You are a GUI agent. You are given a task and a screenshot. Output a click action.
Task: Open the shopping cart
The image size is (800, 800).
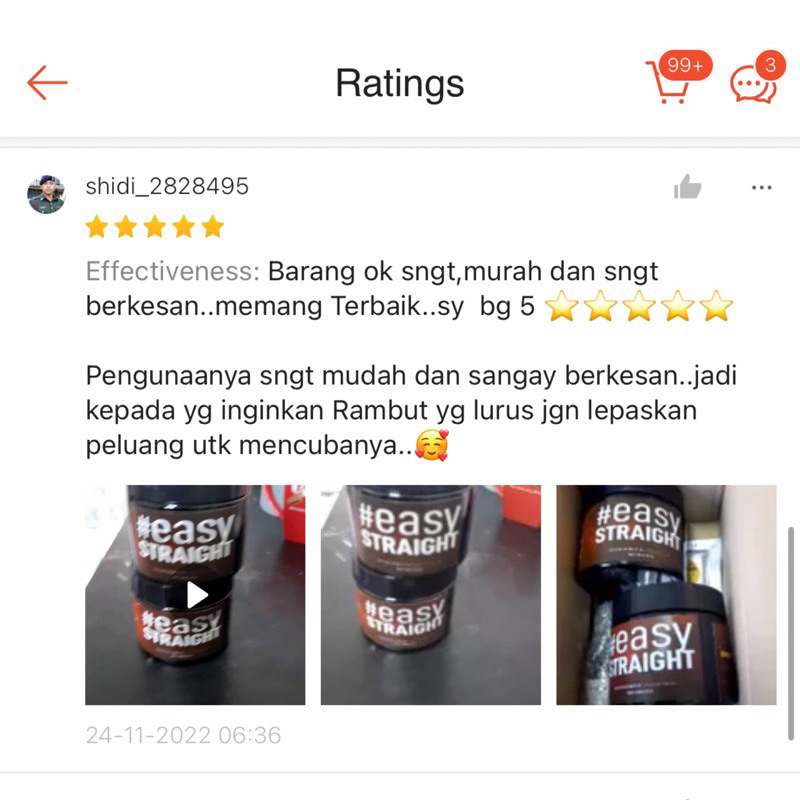672,82
